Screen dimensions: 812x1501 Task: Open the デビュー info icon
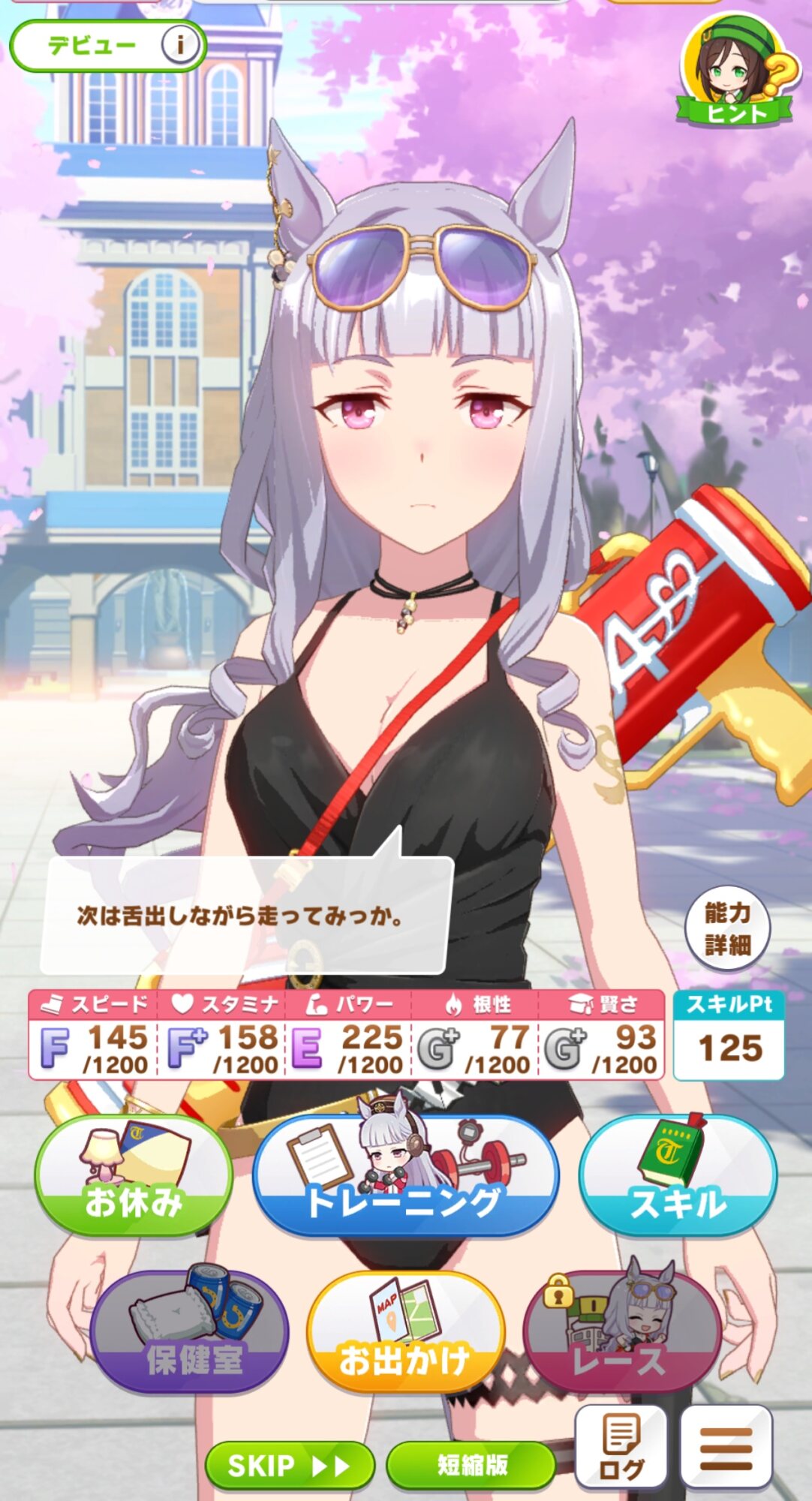[x=180, y=46]
